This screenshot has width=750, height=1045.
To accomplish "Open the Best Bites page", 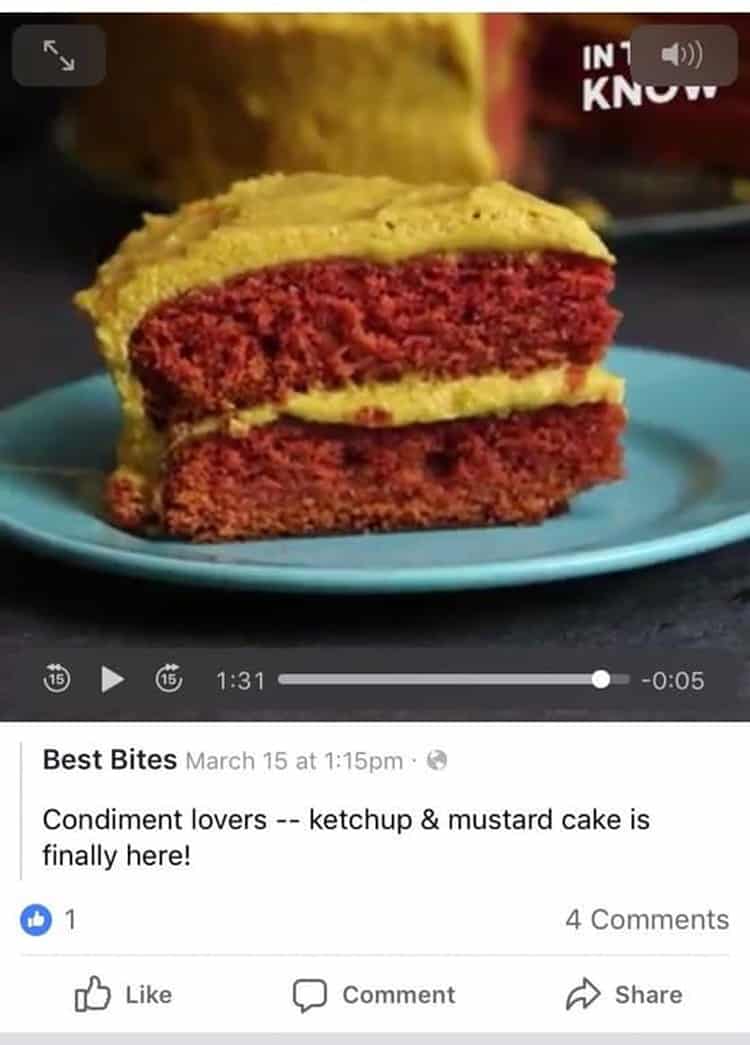I will (x=109, y=760).
